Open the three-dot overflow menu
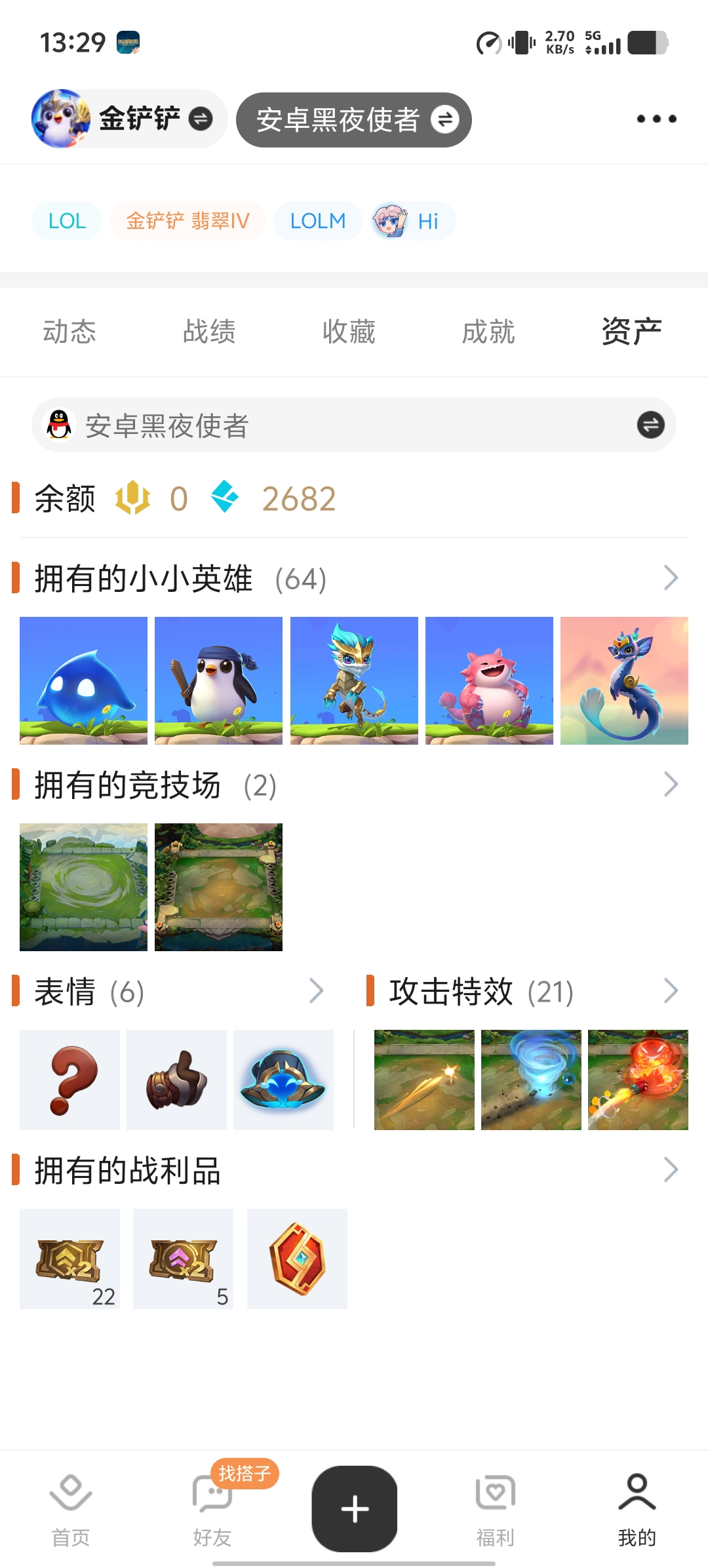Screen dimensions: 708x1568 coord(656,119)
